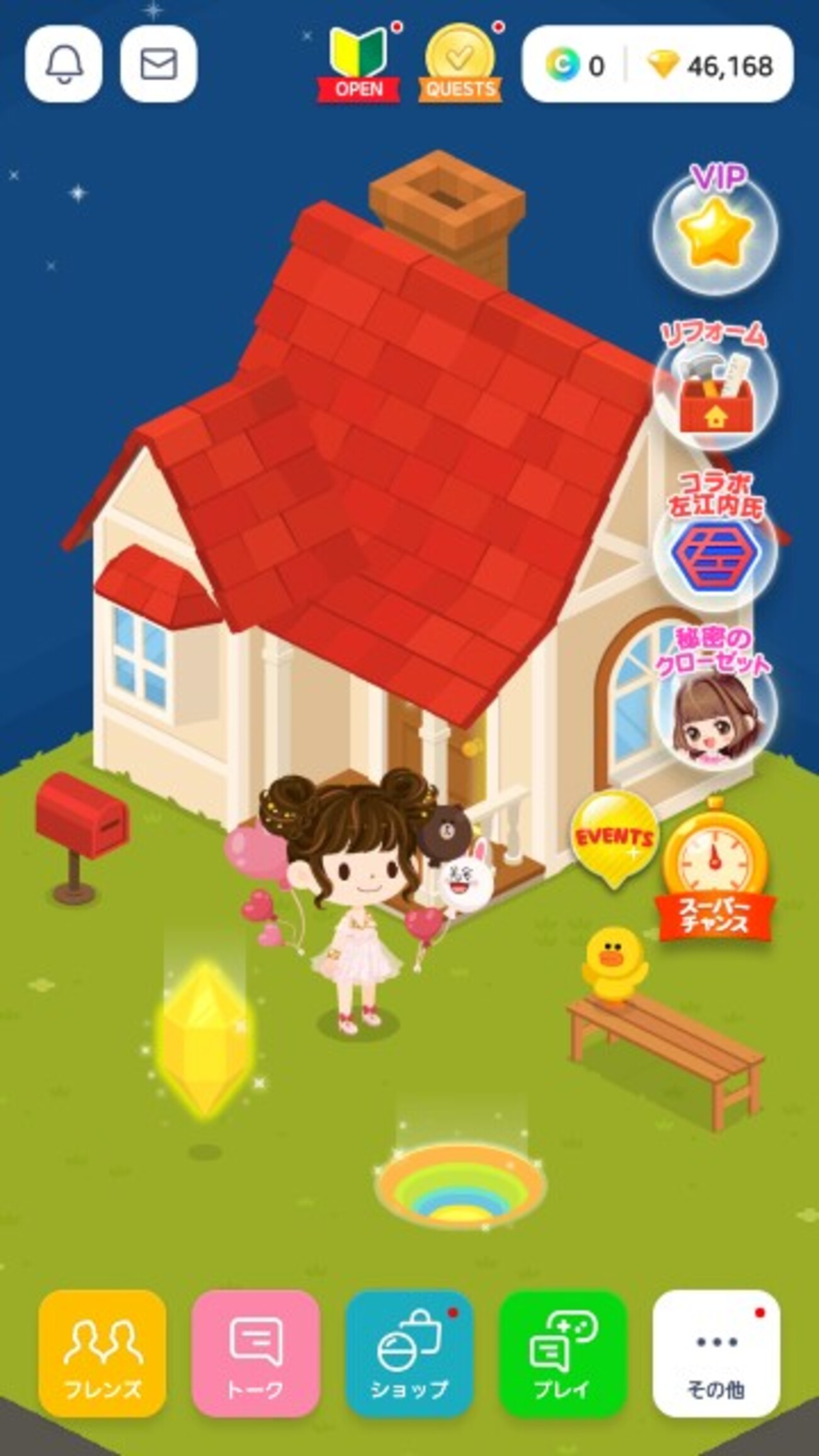This screenshot has height=1456, width=819.
Task: Tap the rainbow portal on grass
Action: click(460, 1186)
